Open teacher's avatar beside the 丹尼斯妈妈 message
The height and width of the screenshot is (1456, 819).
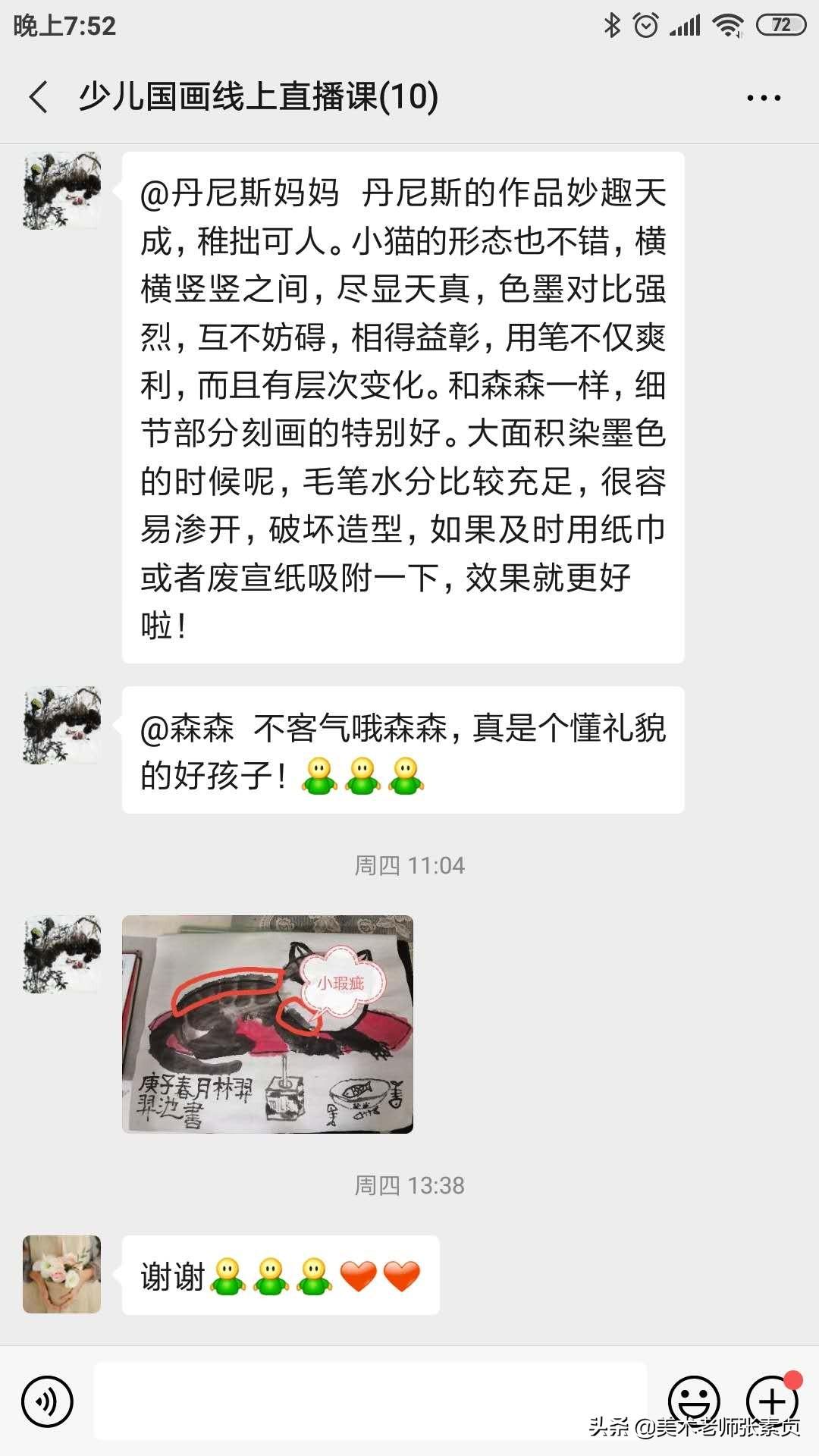click(x=61, y=190)
